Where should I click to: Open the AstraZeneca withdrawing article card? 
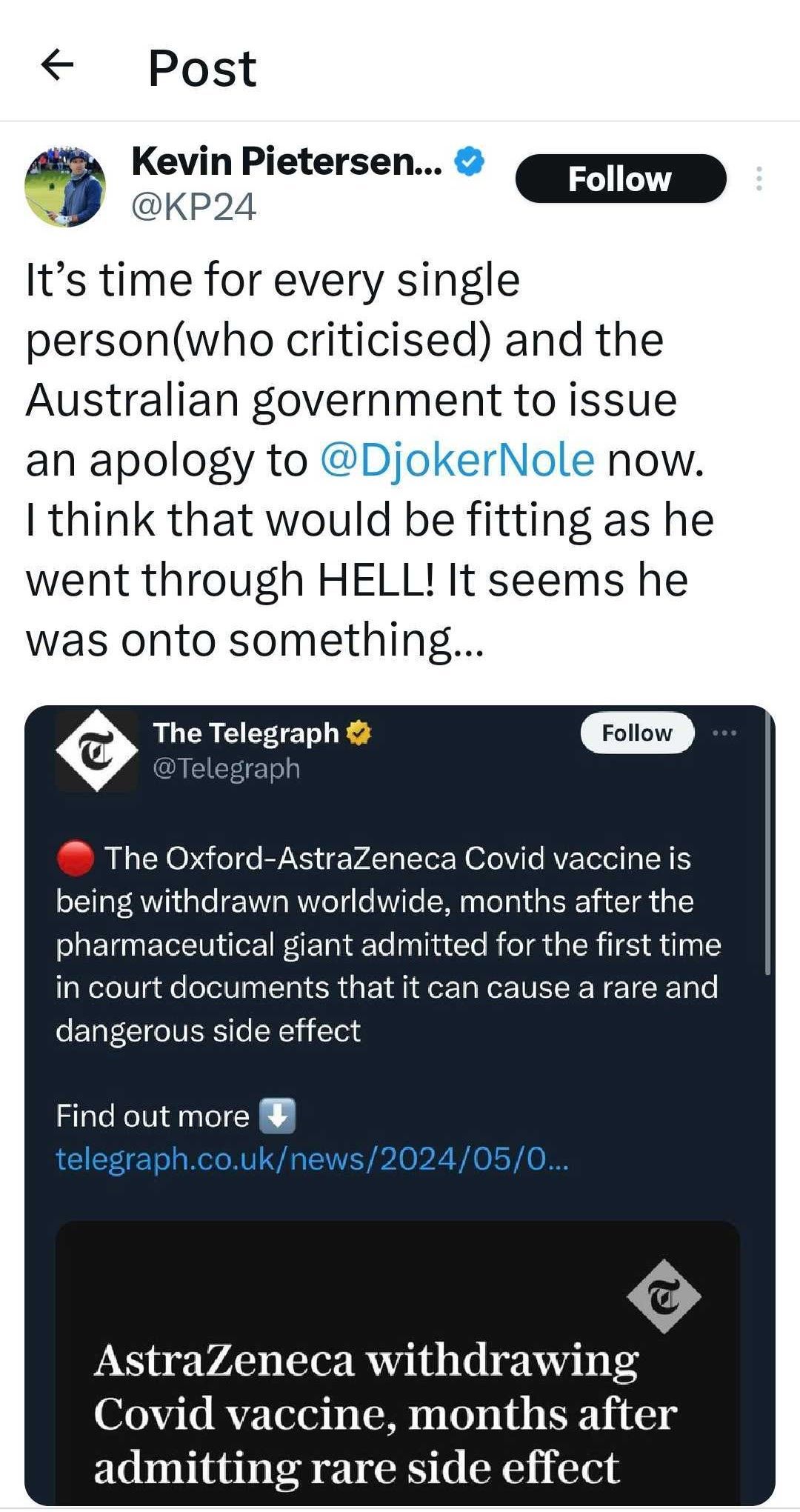coord(398,1362)
